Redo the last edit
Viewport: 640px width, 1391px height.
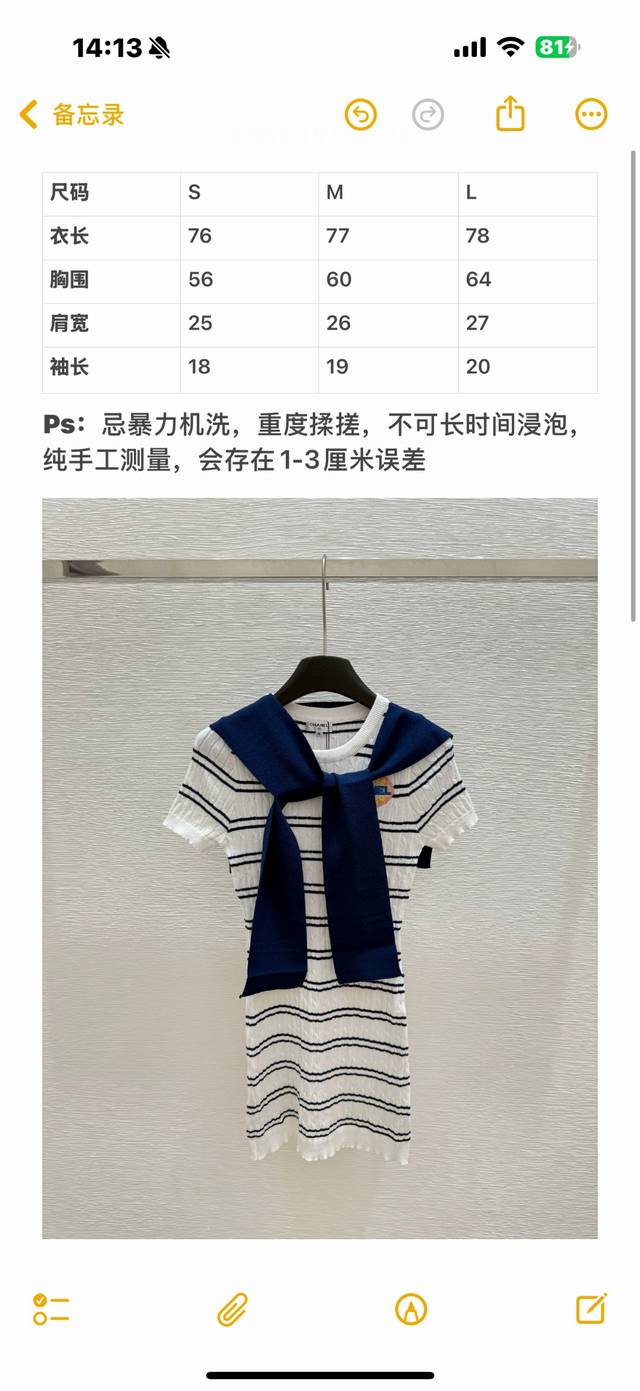click(428, 115)
